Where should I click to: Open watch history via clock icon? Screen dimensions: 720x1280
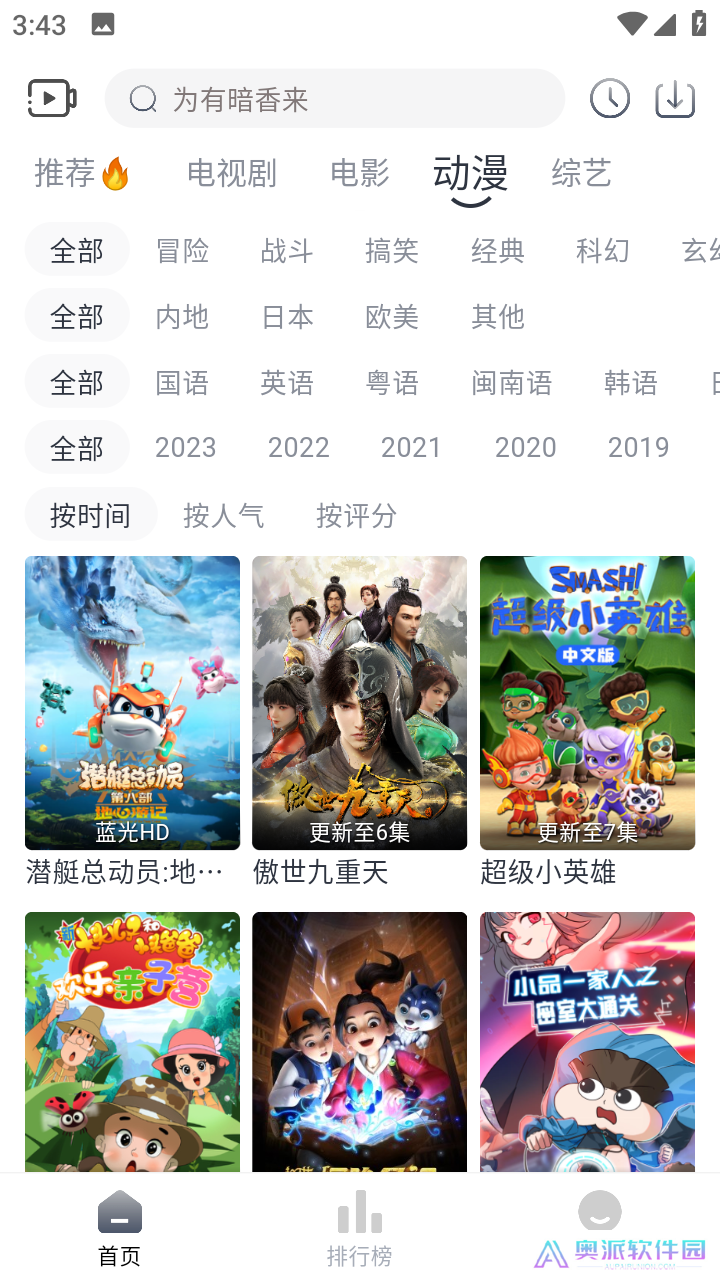pyautogui.click(x=610, y=98)
